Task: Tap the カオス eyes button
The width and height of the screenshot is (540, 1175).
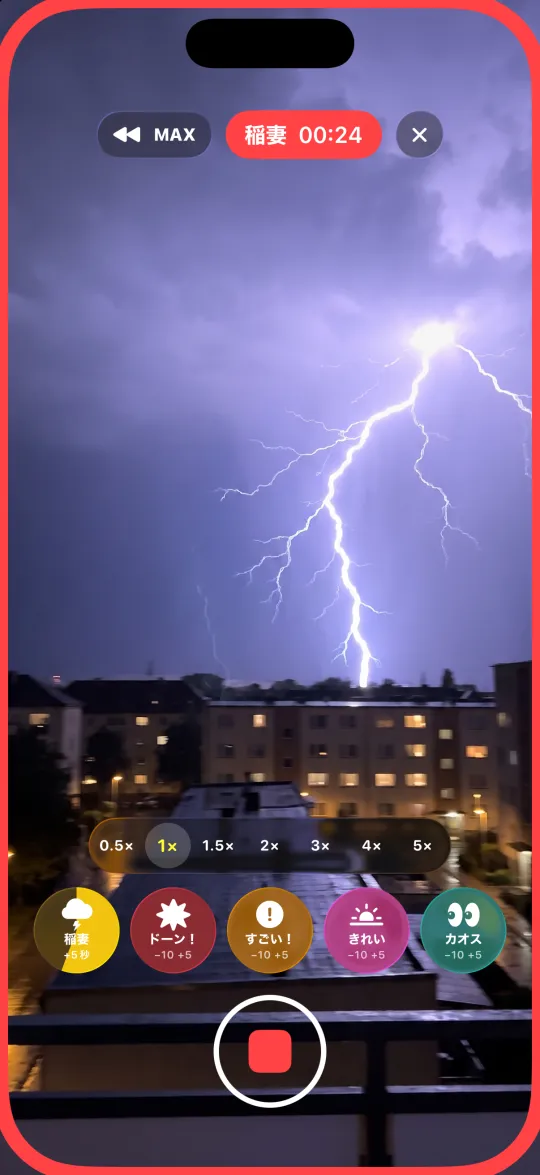Action: [x=463, y=930]
